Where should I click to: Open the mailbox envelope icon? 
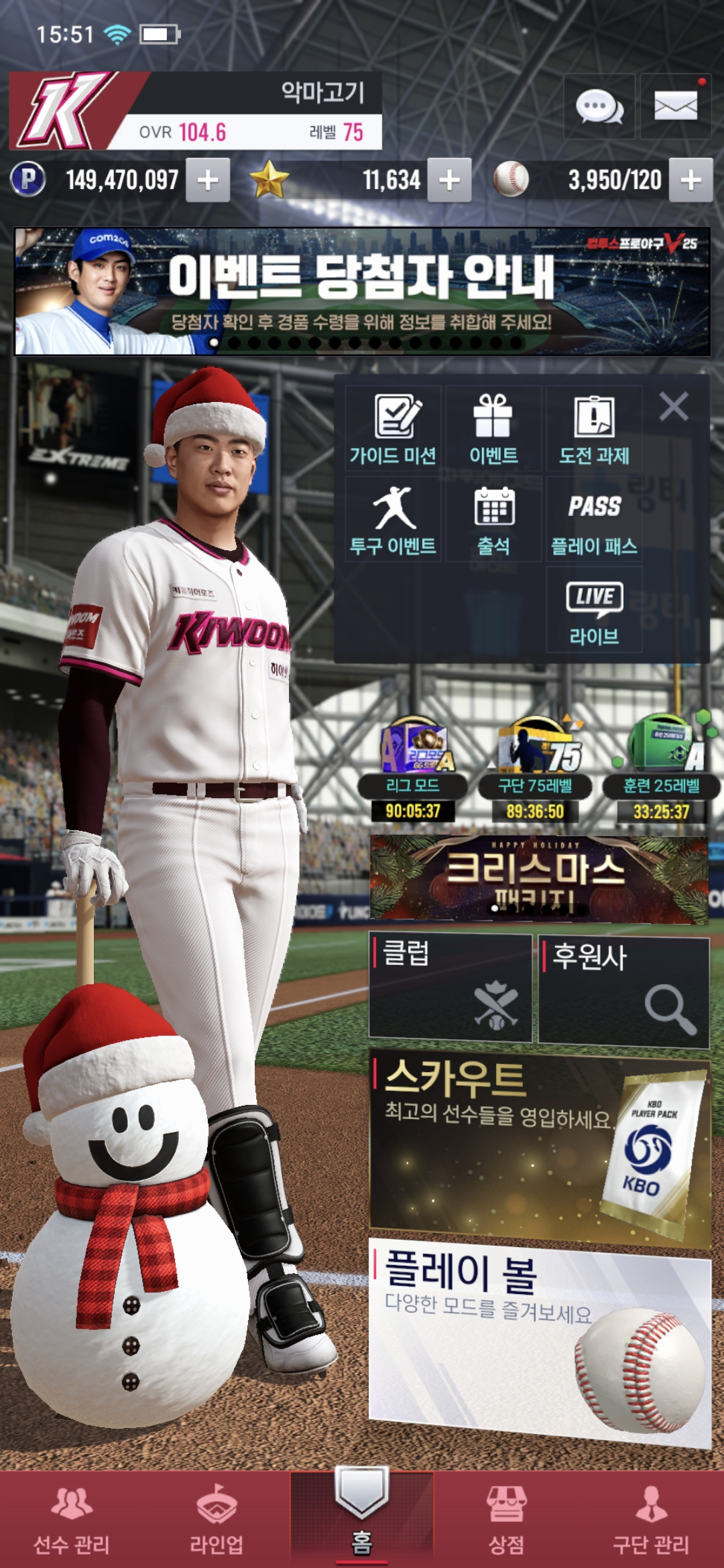675,107
